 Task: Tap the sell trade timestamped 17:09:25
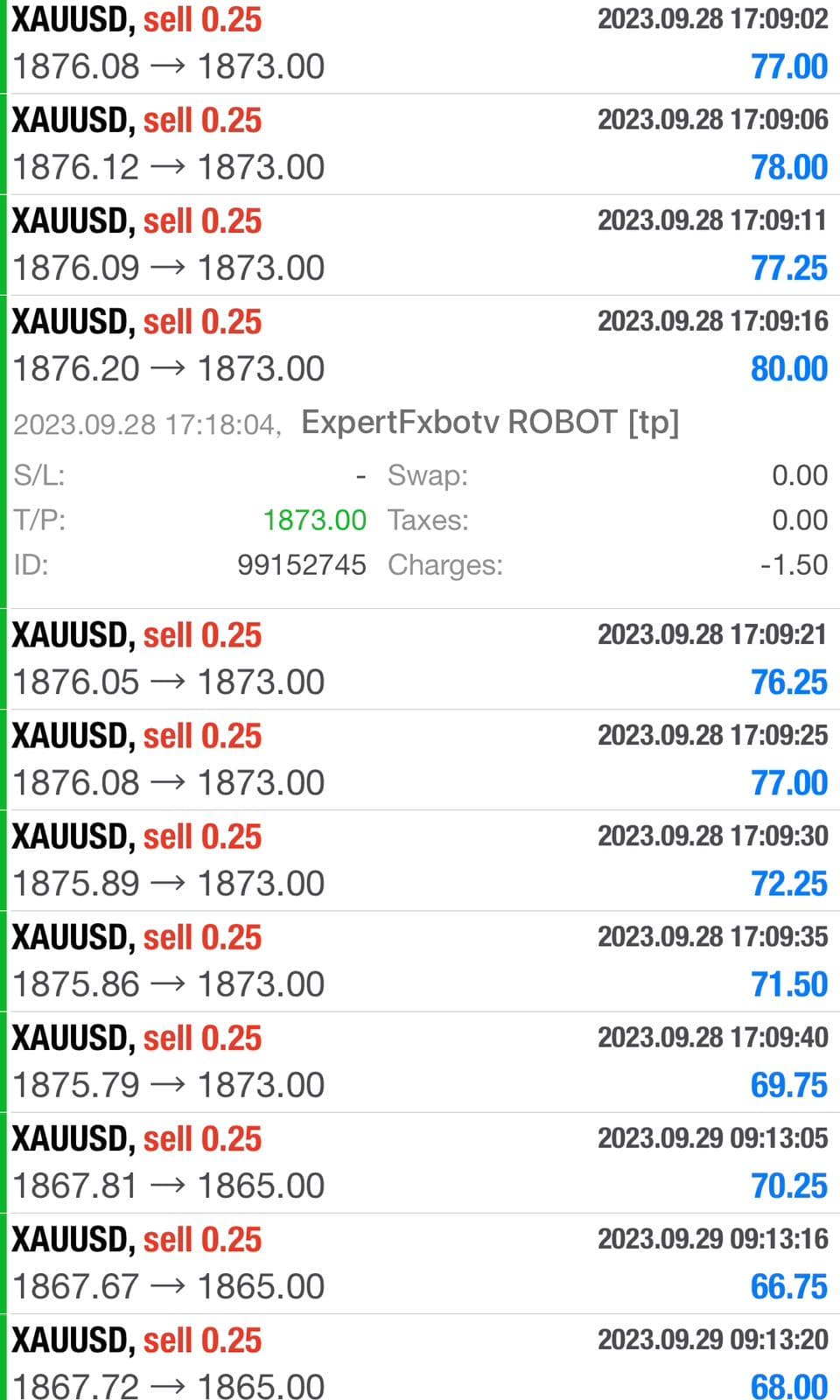click(420, 759)
